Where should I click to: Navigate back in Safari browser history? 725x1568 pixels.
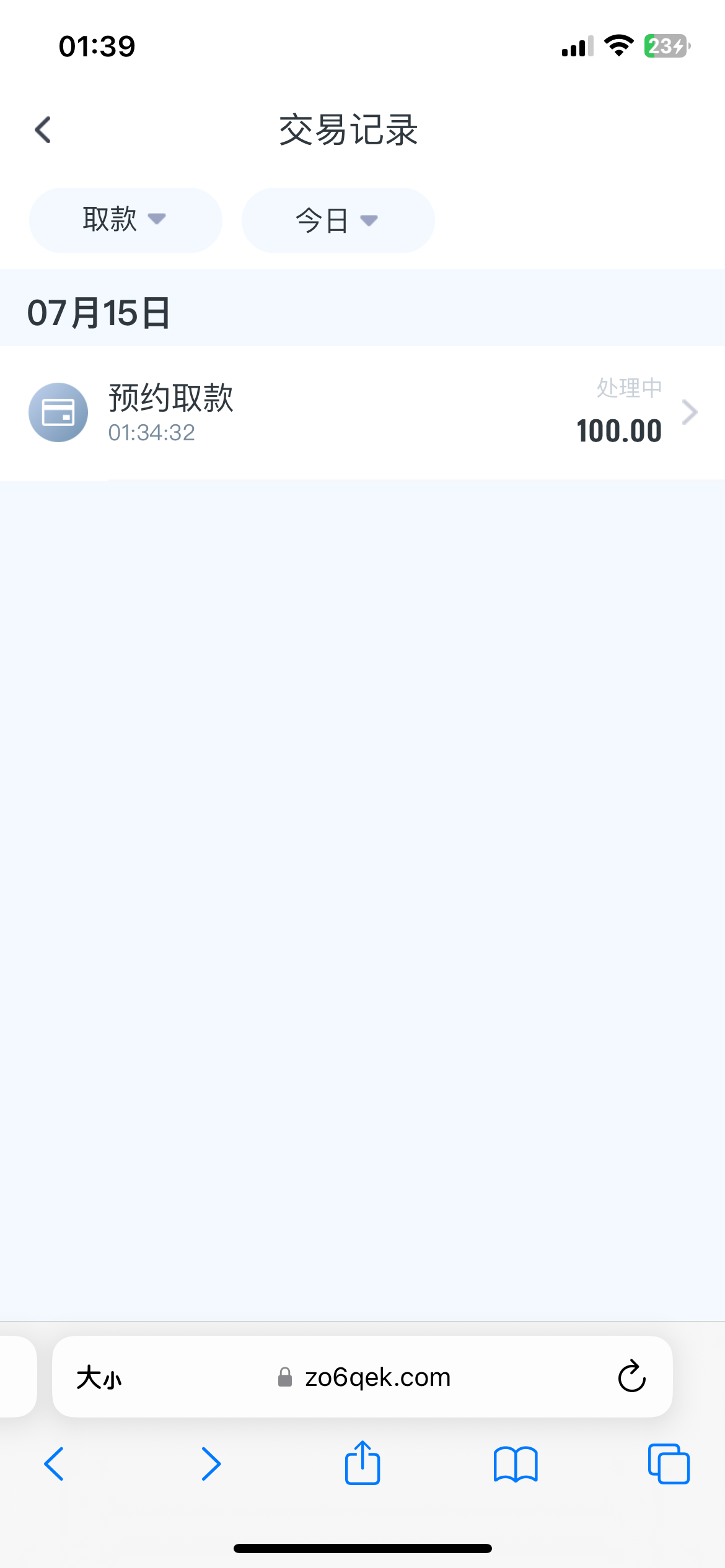(x=55, y=1464)
